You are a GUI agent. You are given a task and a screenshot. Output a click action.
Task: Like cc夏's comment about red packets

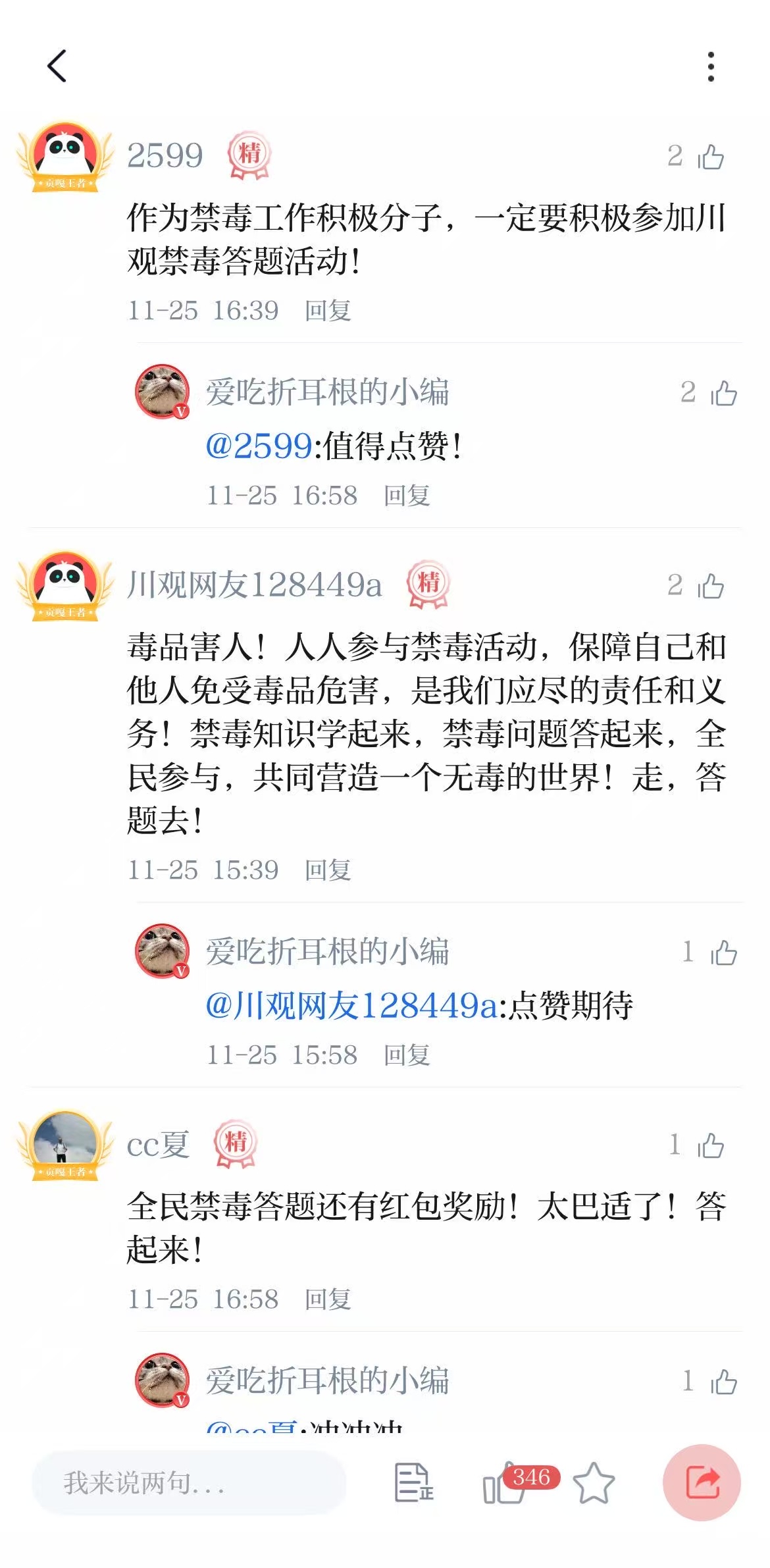710,1146
